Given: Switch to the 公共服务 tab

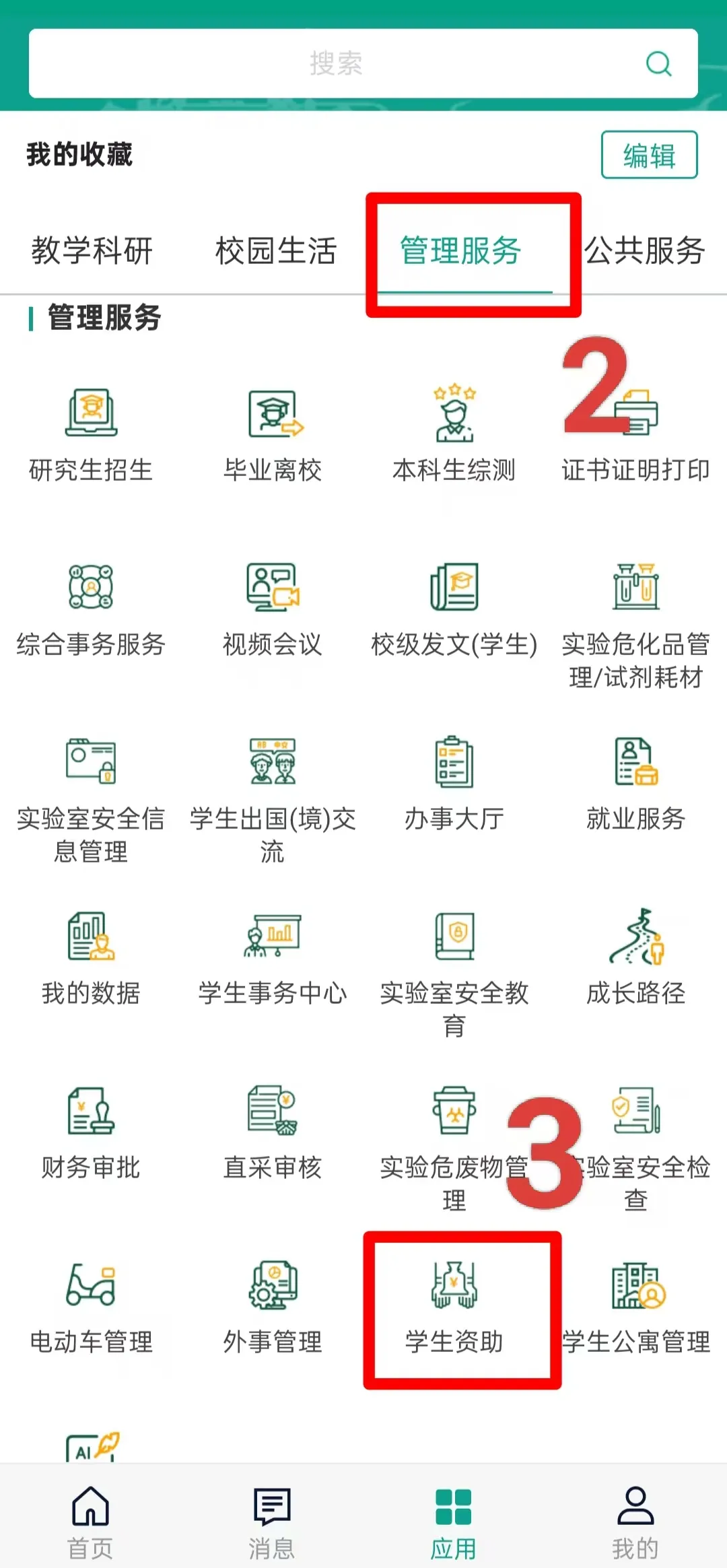Looking at the screenshot, I should [644, 252].
